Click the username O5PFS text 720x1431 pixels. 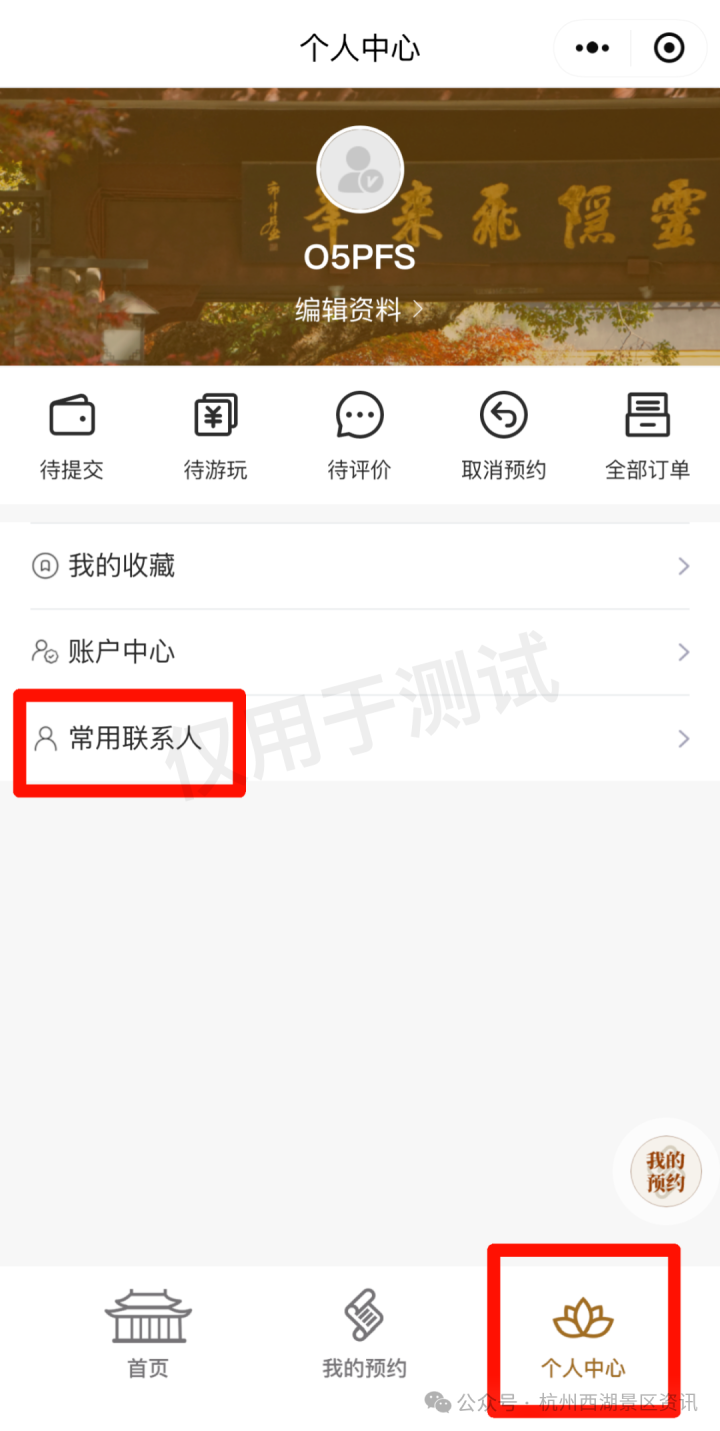[x=360, y=257]
